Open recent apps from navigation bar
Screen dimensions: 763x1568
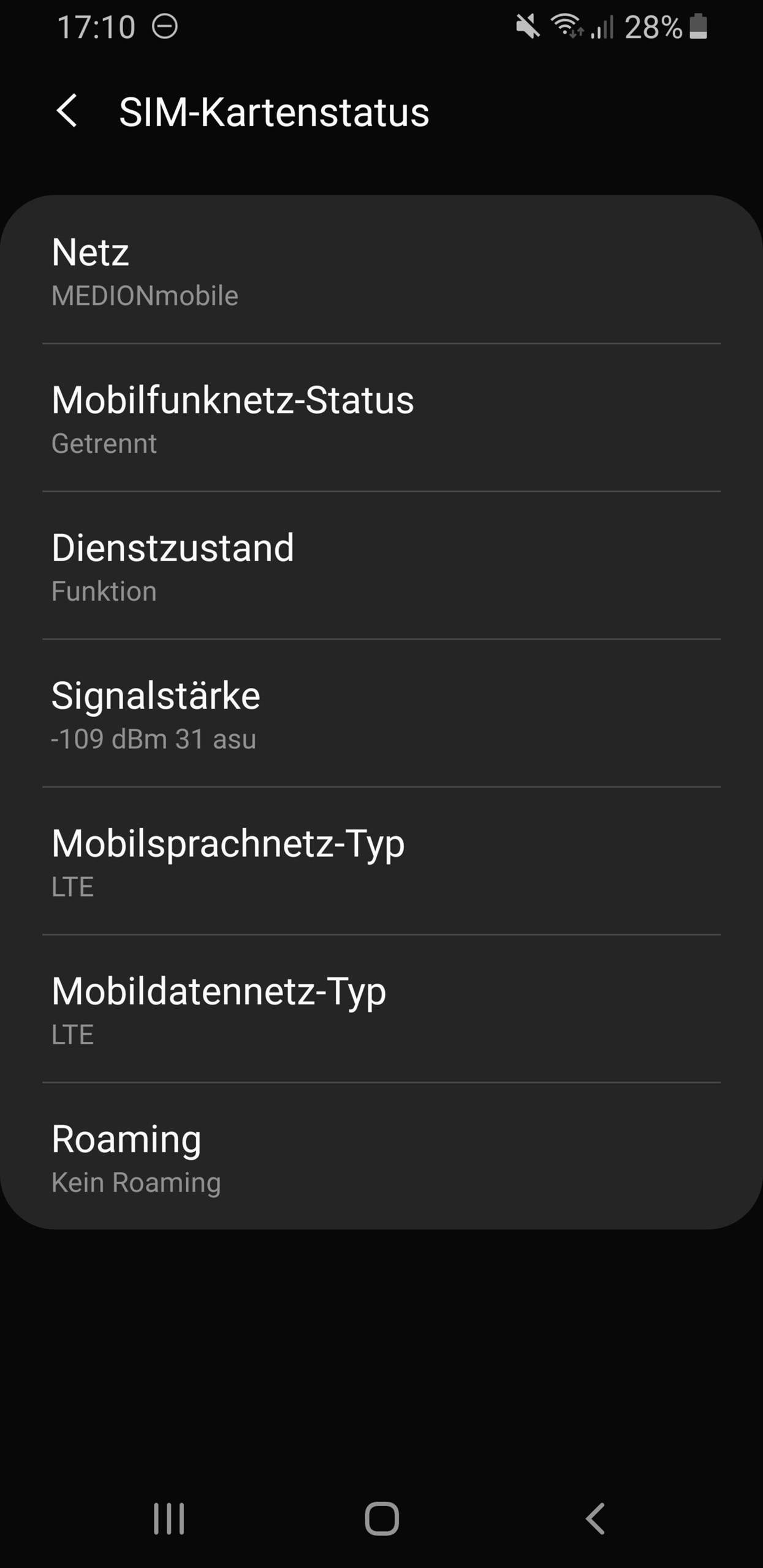pos(169,1518)
